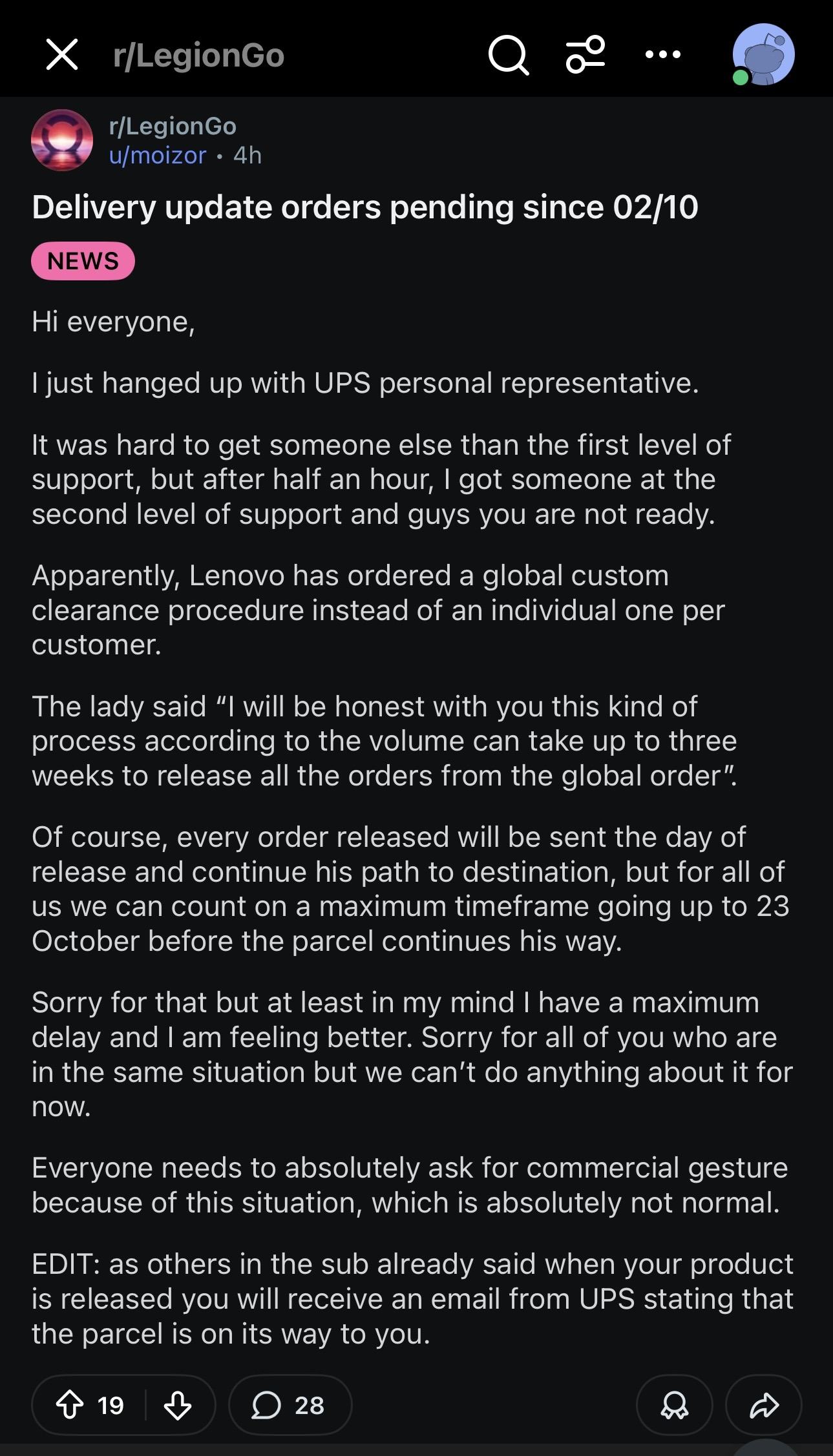
Task: Open your profile avatar menu
Action: (x=763, y=55)
